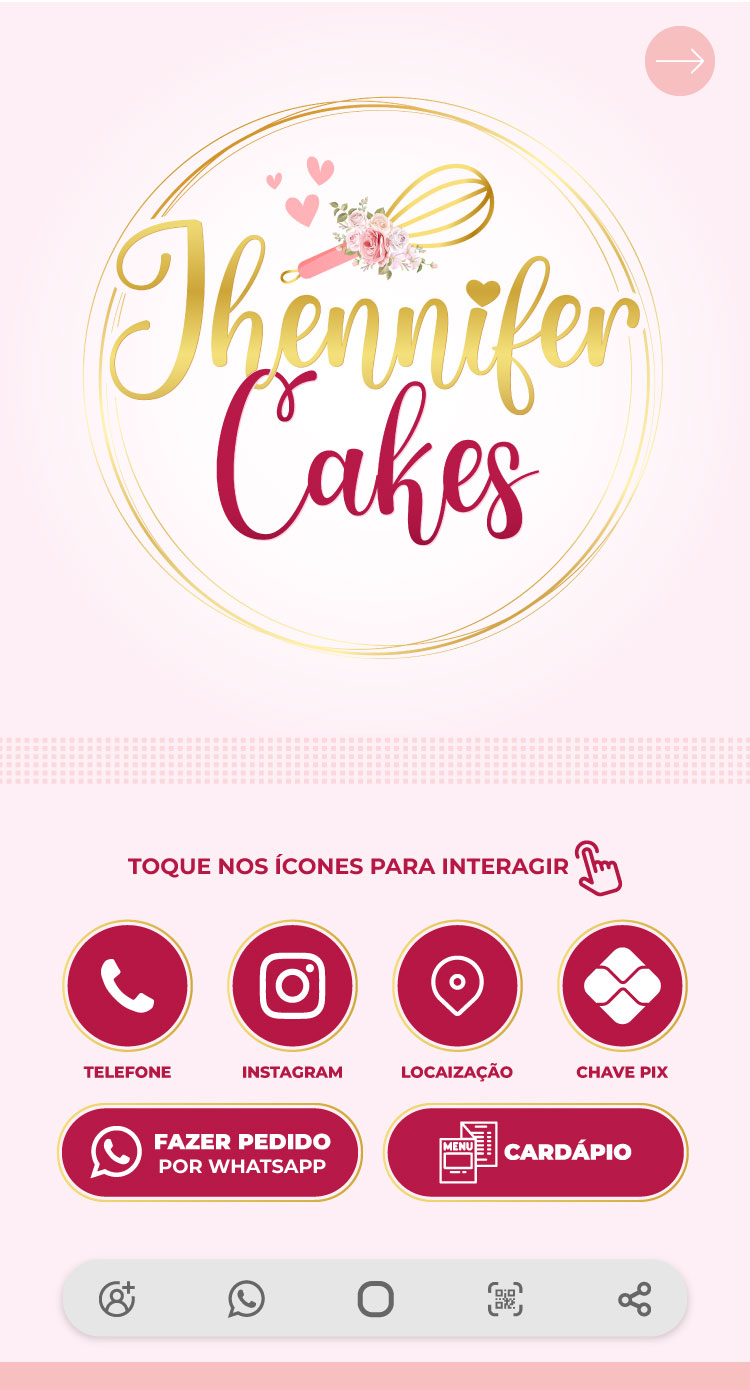Tap Fazer Pedido por WhatsApp
The image size is (750, 1390).
(x=210, y=1152)
